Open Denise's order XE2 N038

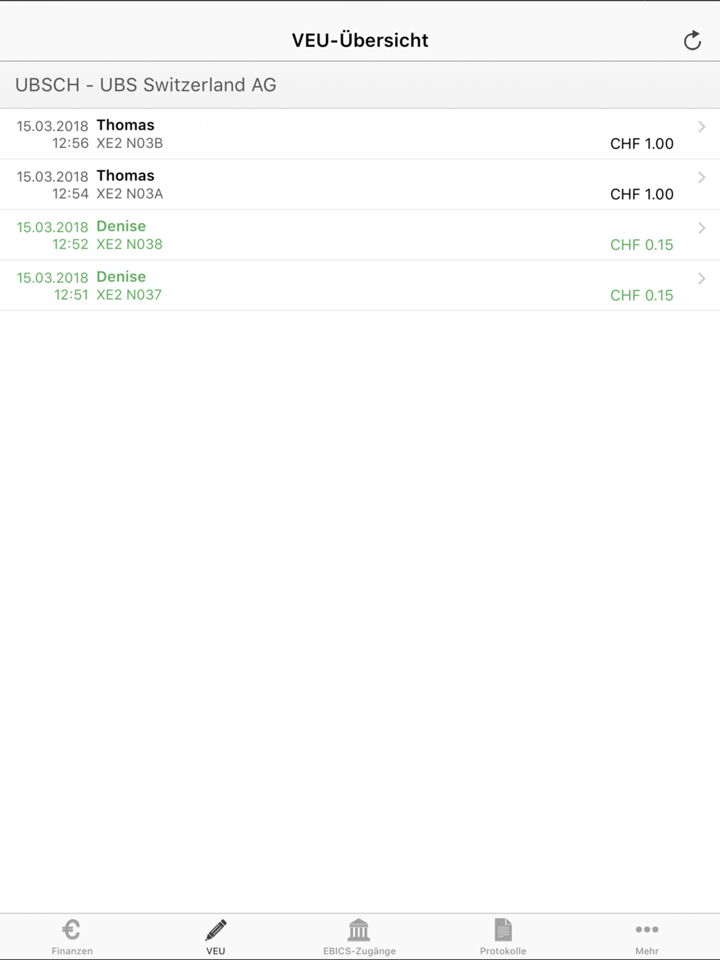coord(360,235)
